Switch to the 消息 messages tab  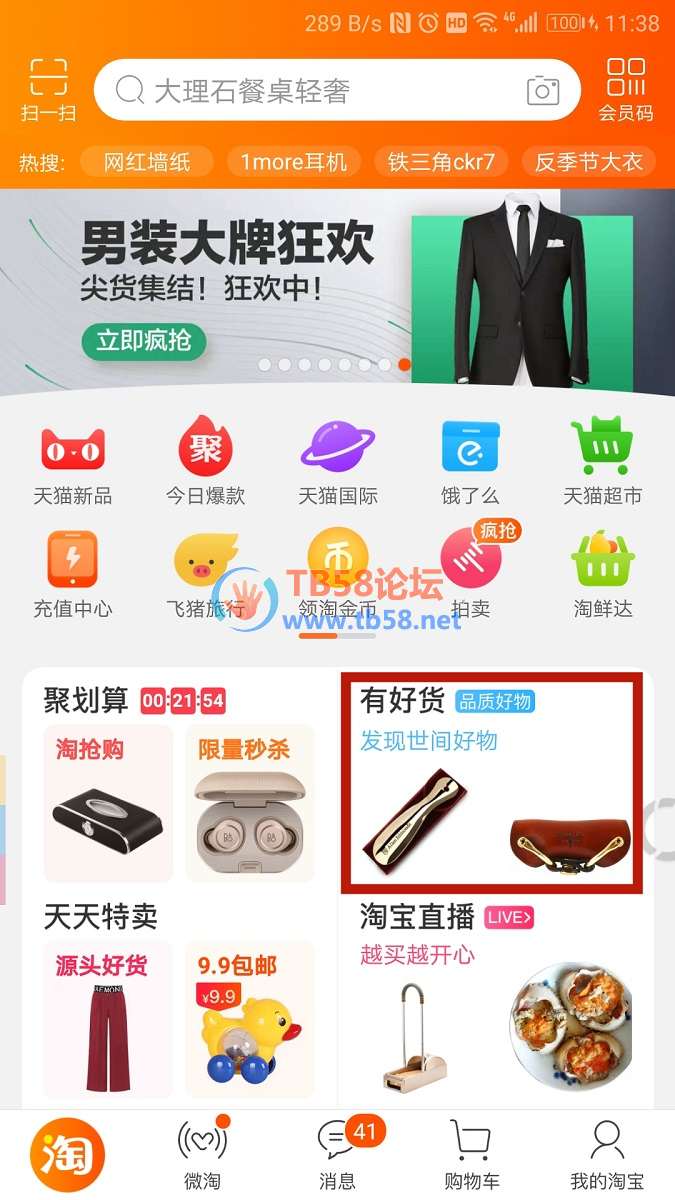click(x=337, y=1153)
